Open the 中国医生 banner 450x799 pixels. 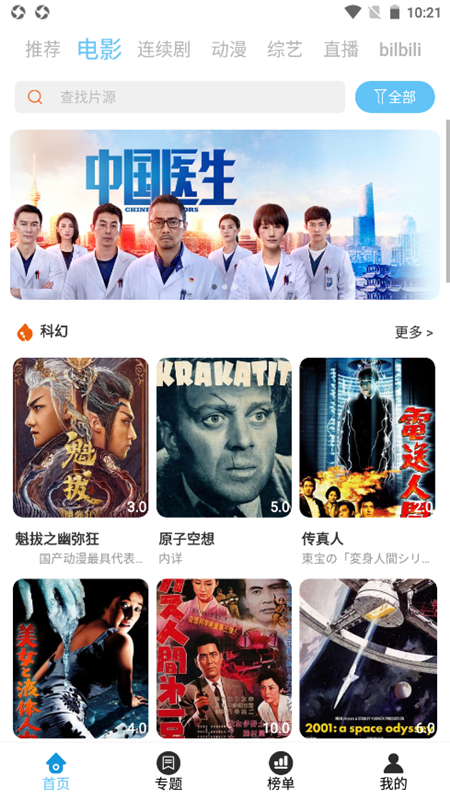click(225, 215)
